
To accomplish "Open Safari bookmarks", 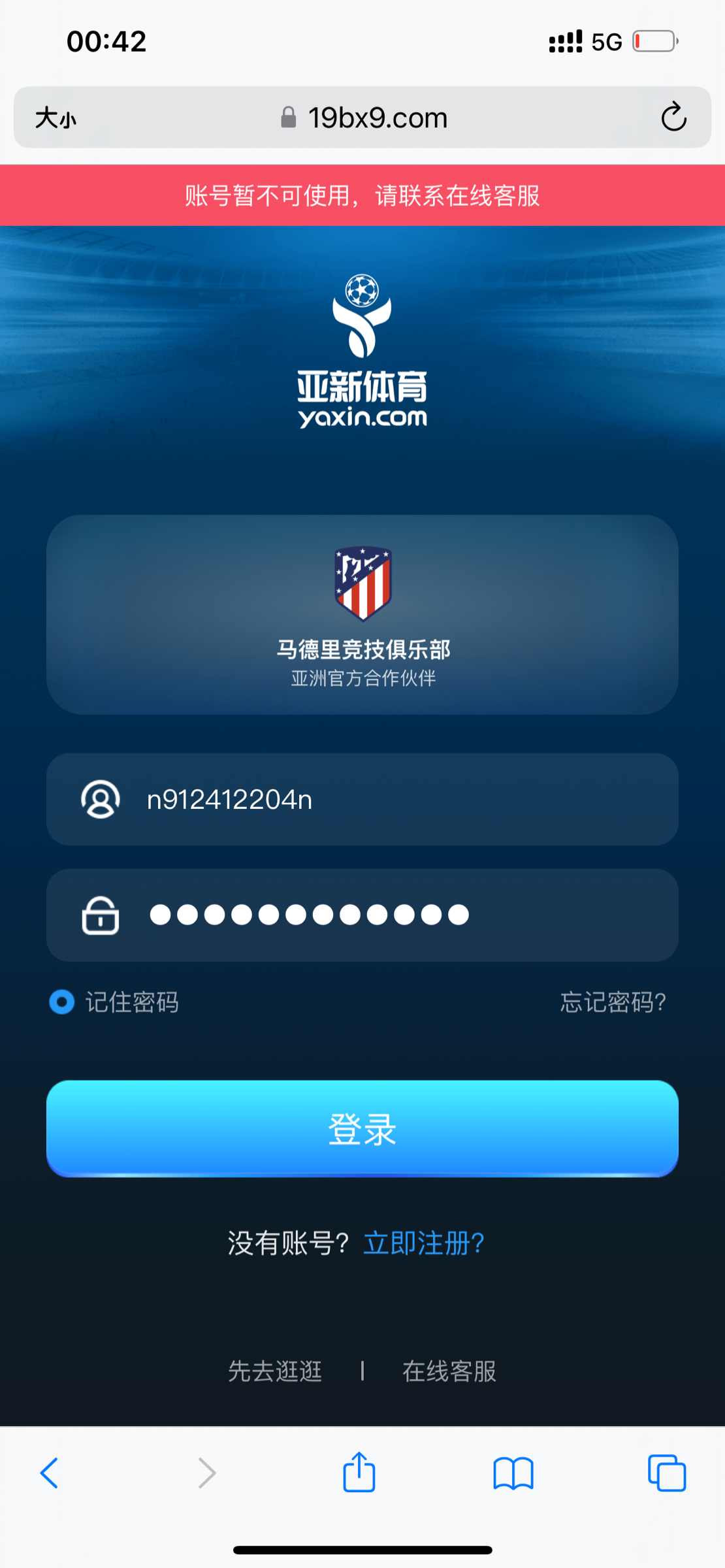I will click(513, 1473).
